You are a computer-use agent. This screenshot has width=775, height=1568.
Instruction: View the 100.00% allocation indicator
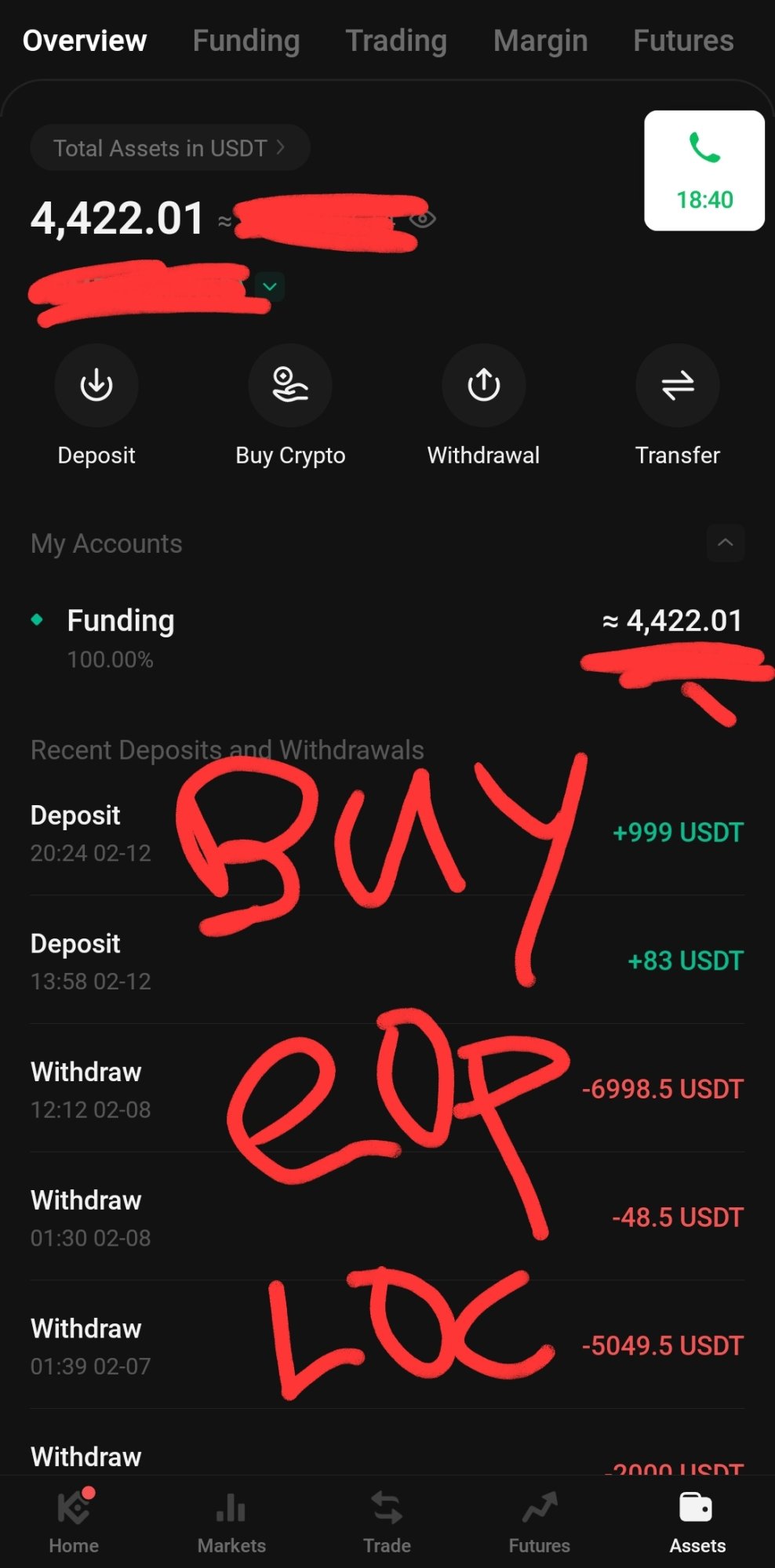point(110,659)
